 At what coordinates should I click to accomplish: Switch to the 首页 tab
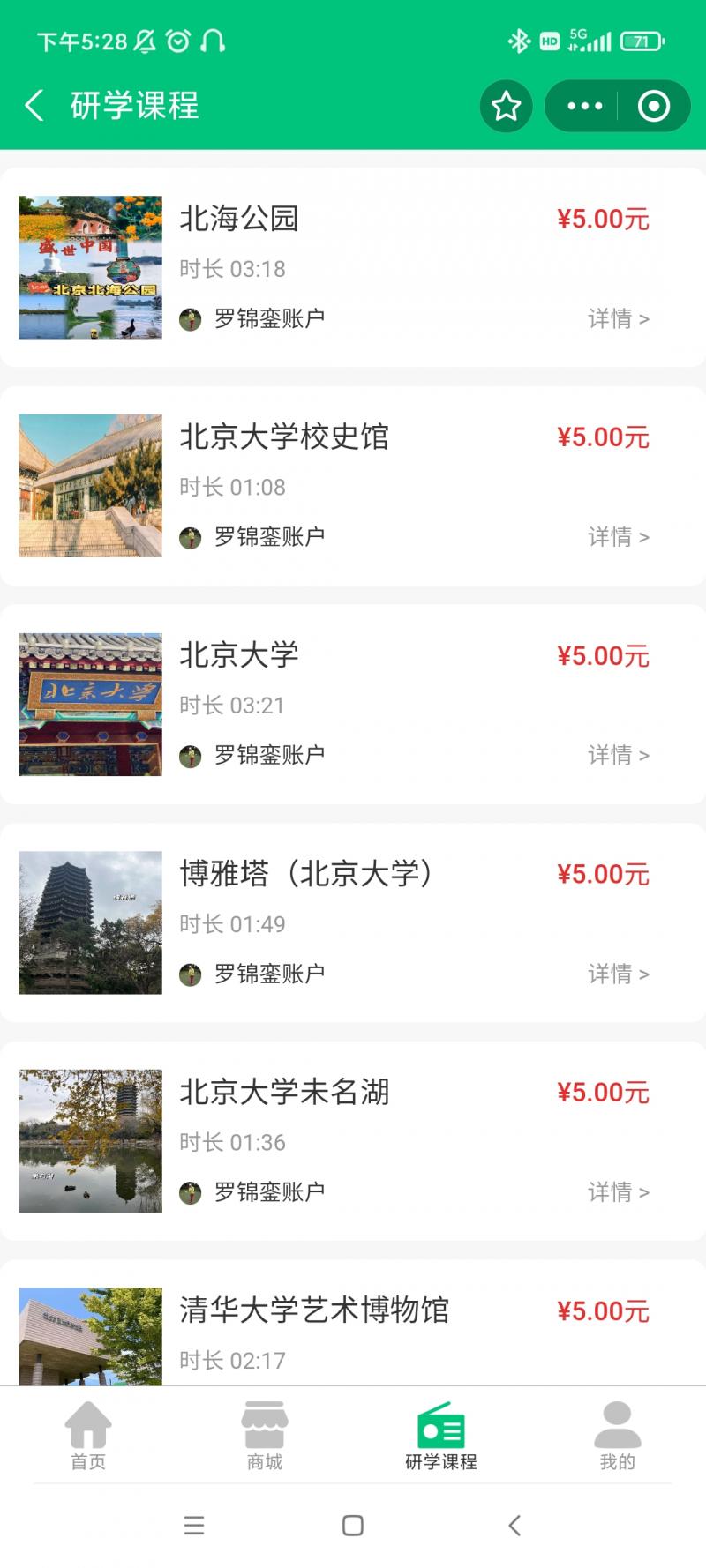click(x=88, y=1436)
